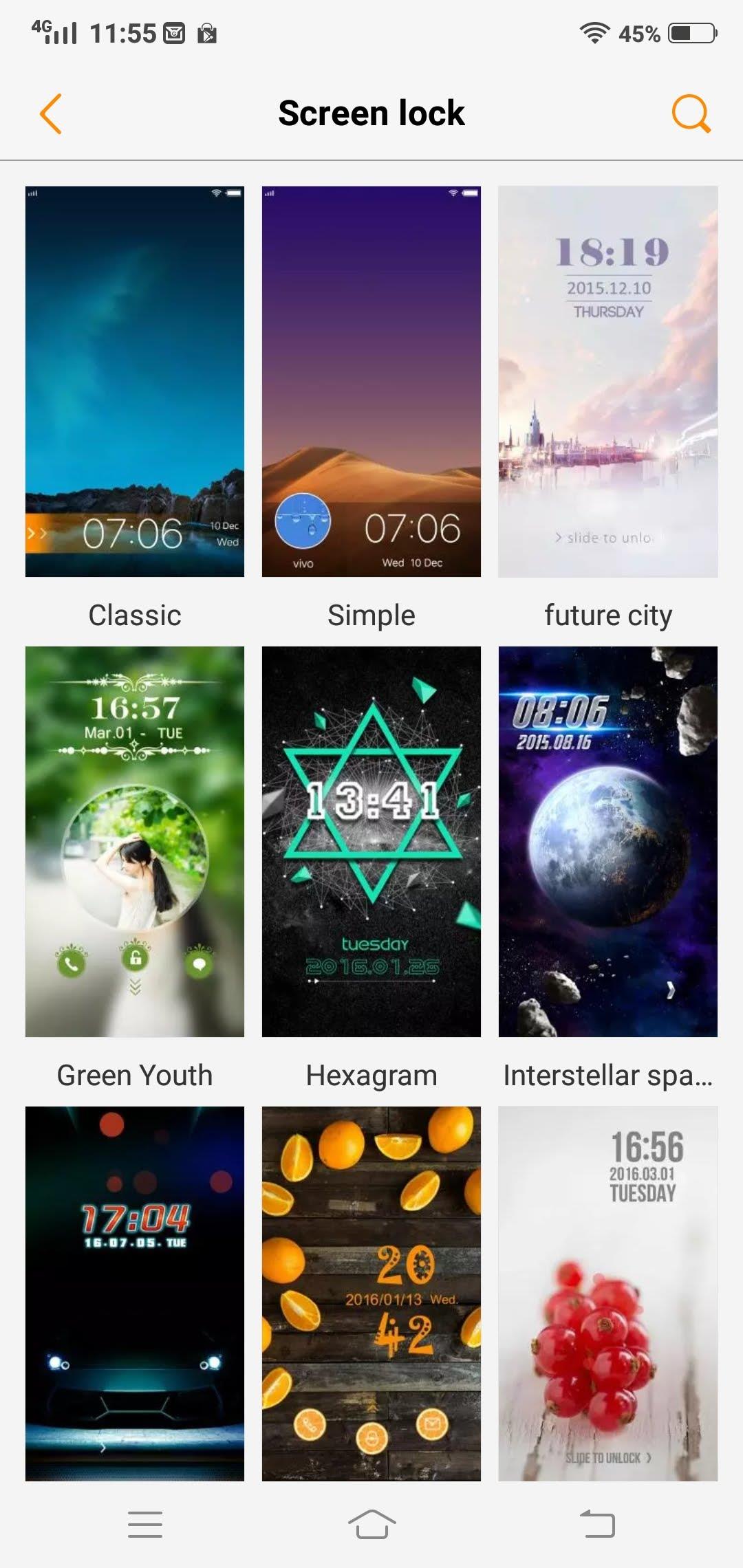
Task: Open the recent apps menu button
Action: click(145, 1524)
